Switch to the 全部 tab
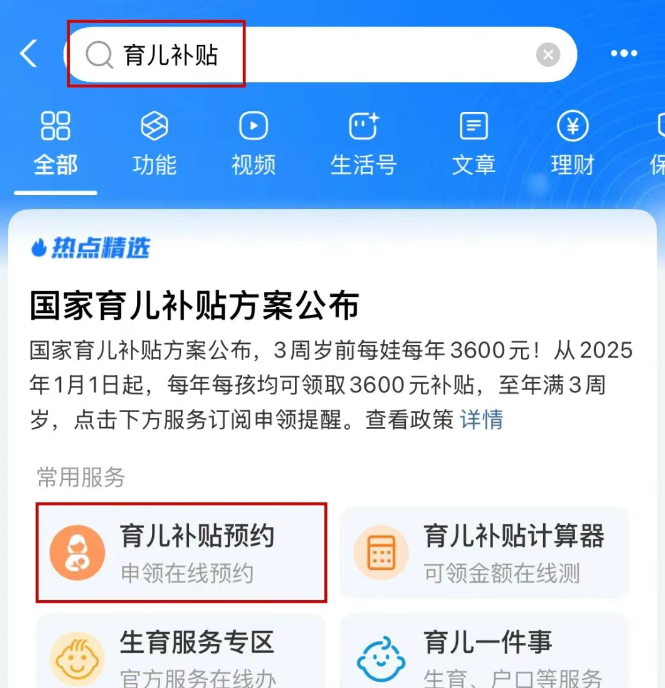 click(x=55, y=144)
